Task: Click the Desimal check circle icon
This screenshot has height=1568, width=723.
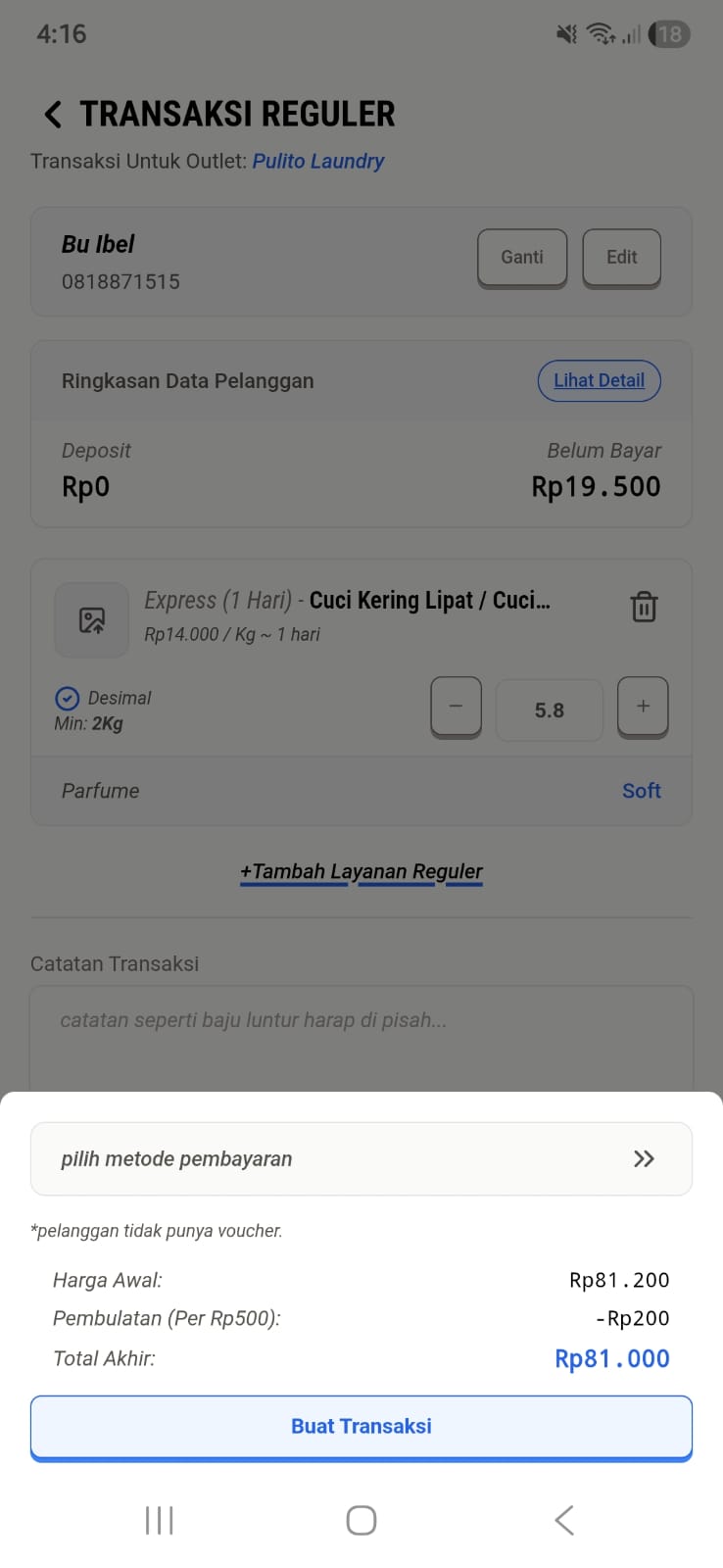Action: tap(67, 698)
